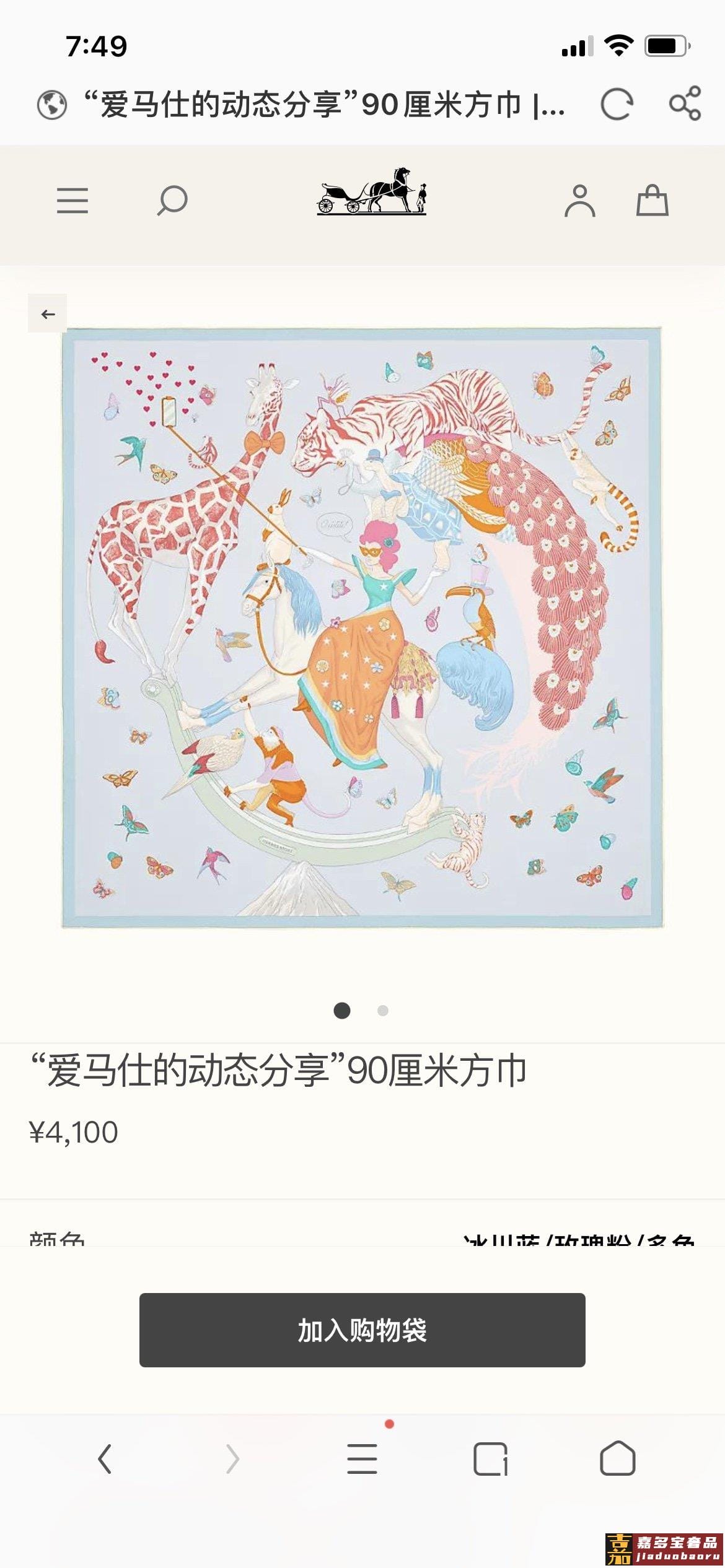The height and width of the screenshot is (1568, 725).
Task: Jump to the second image page dot
Action: [x=383, y=1011]
